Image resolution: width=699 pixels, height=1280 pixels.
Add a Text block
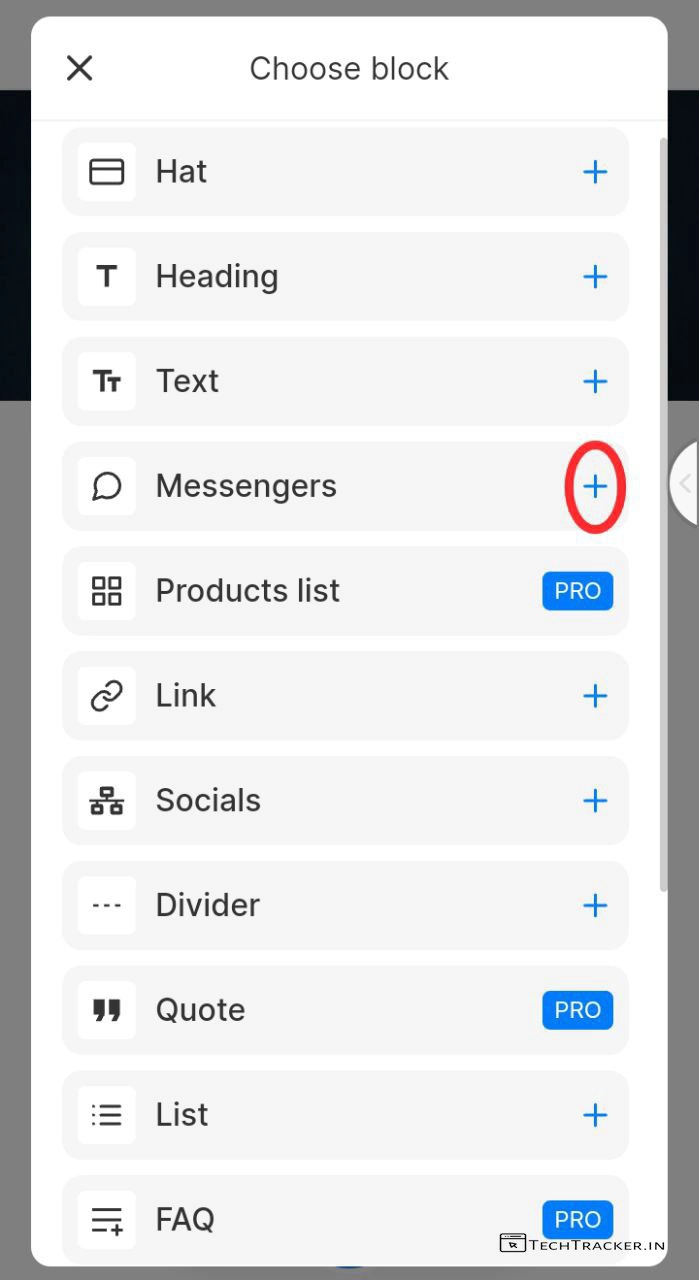coord(595,381)
